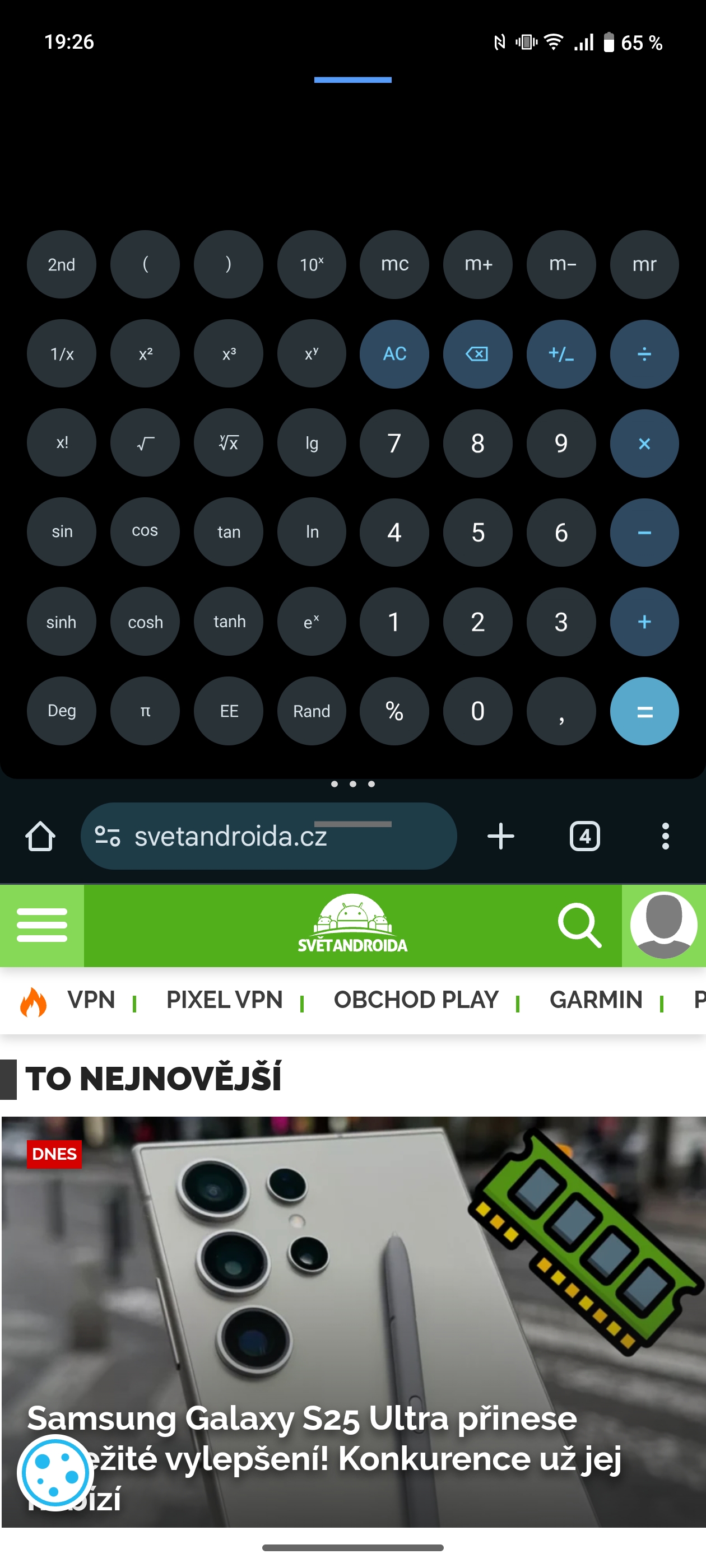Screen dimensions: 706x1568
Task: Recall memory with mr key
Action: click(x=644, y=264)
